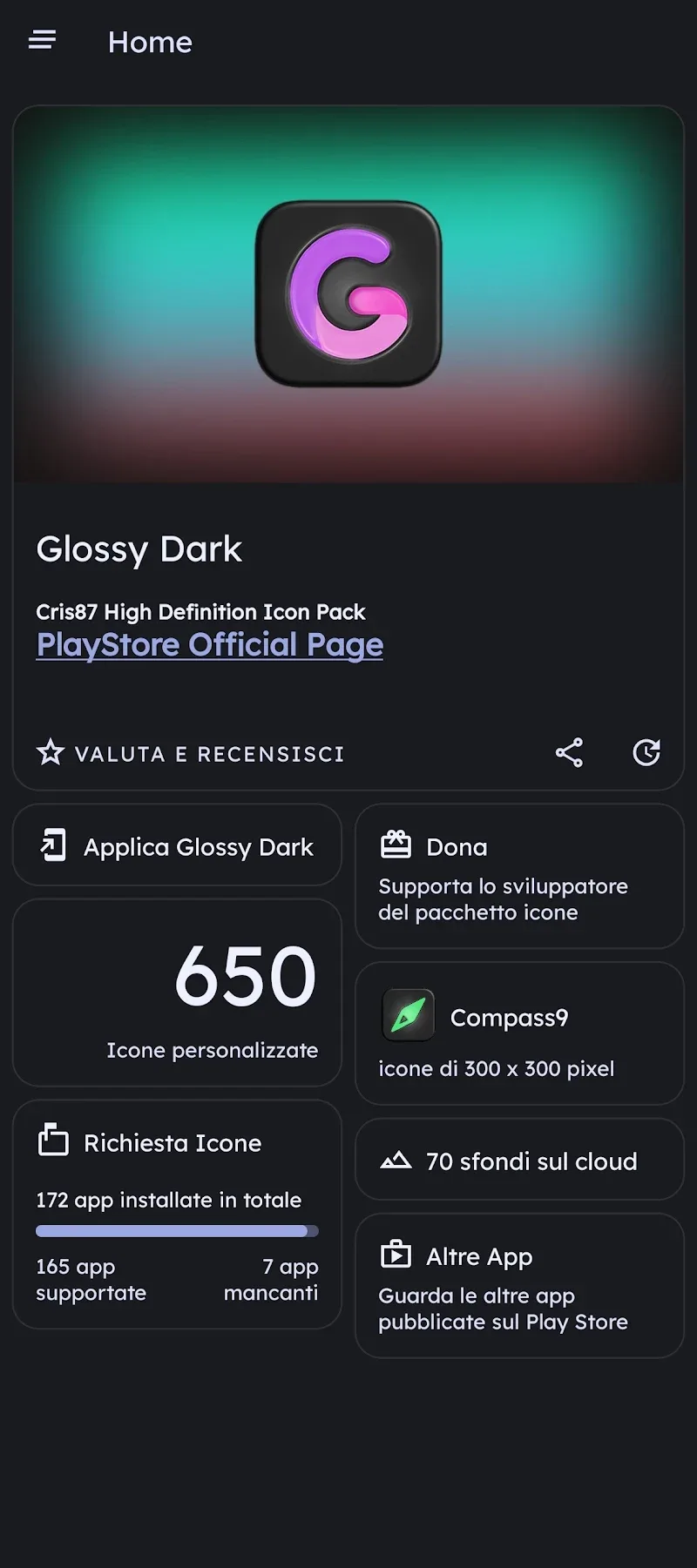Image resolution: width=697 pixels, height=1568 pixels.
Task: View the 650 Icone personalizzate
Action: [177, 993]
